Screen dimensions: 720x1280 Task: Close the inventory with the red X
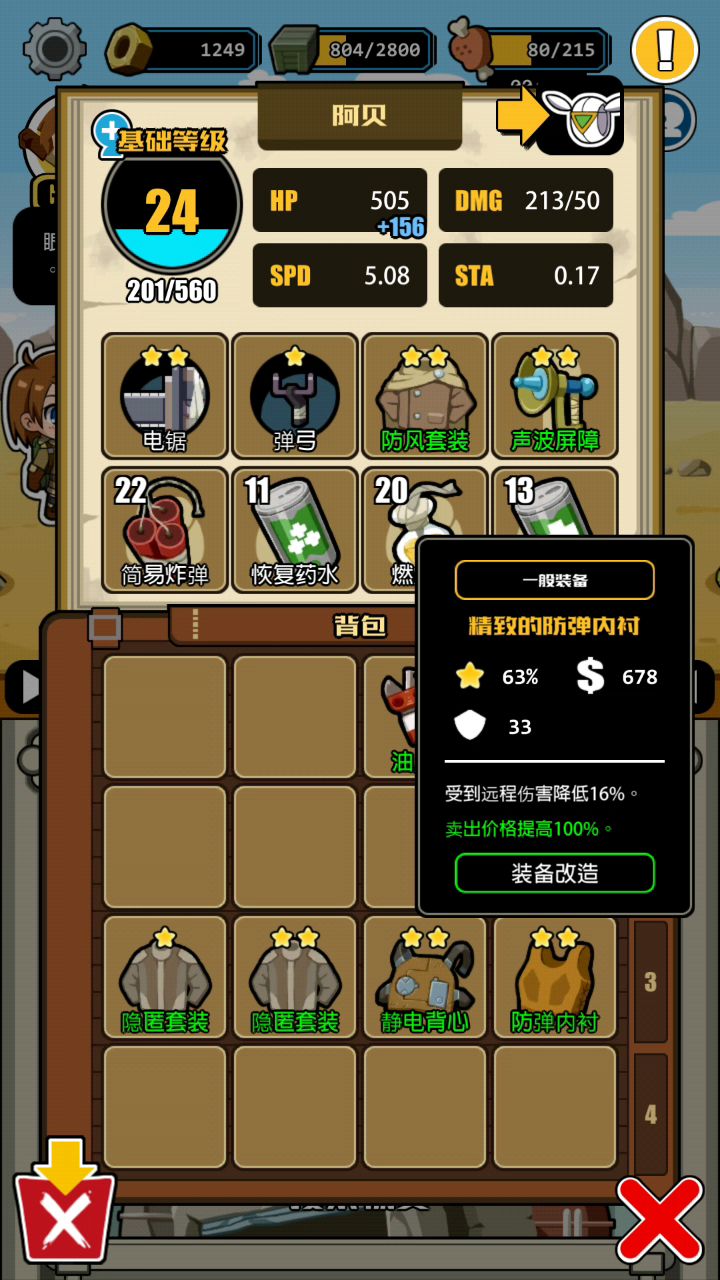658,1218
